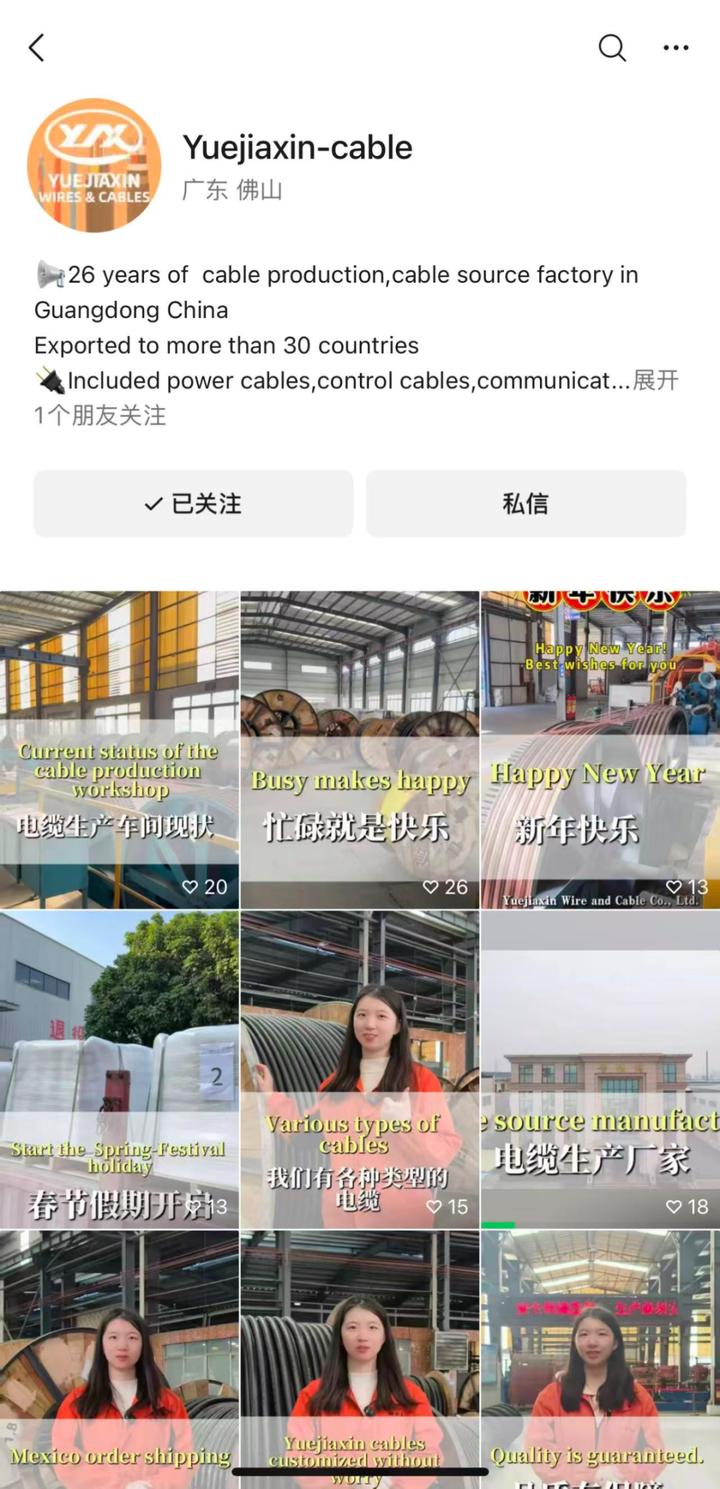
Task: Expand the full bio with 展开
Action: (656, 380)
